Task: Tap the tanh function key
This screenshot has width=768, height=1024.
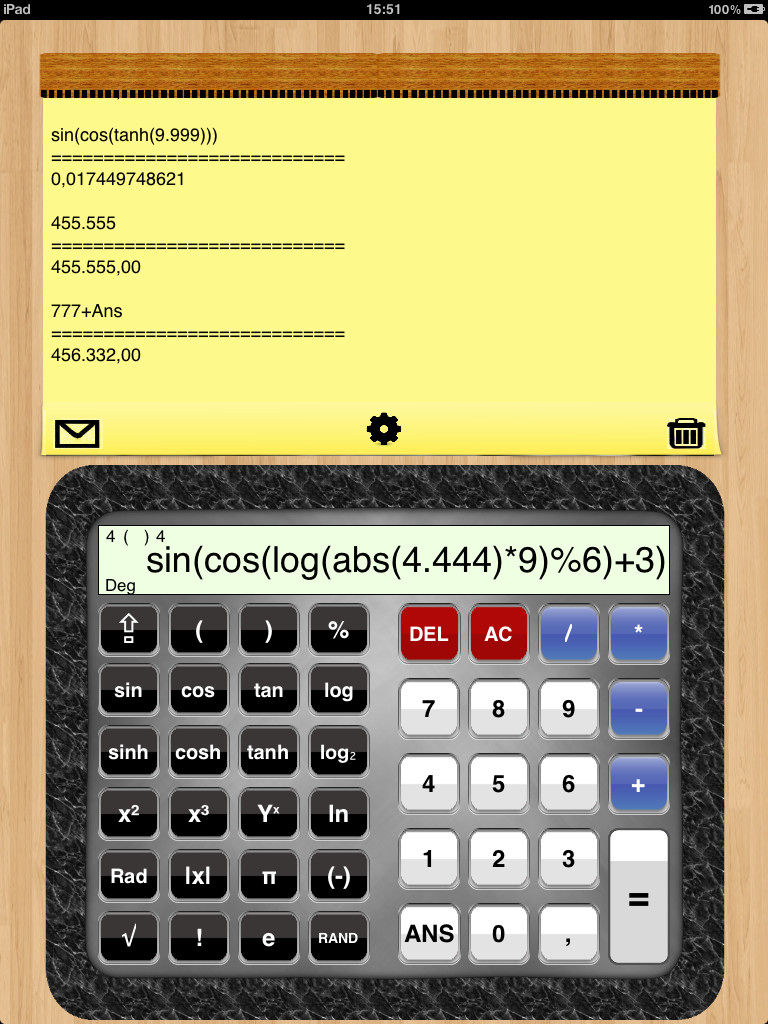Action: (268, 753)
